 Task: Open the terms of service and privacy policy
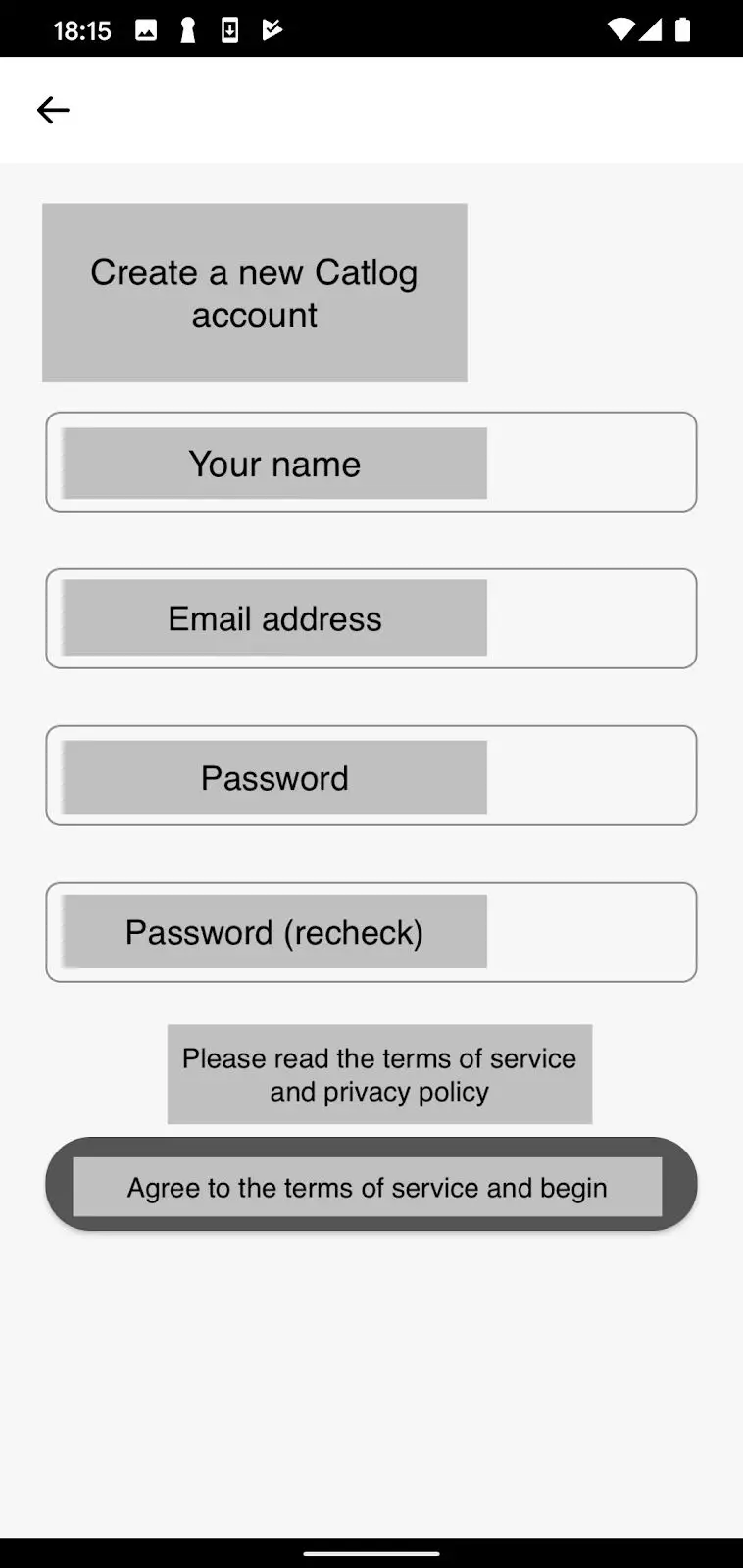click(379, 1074)
